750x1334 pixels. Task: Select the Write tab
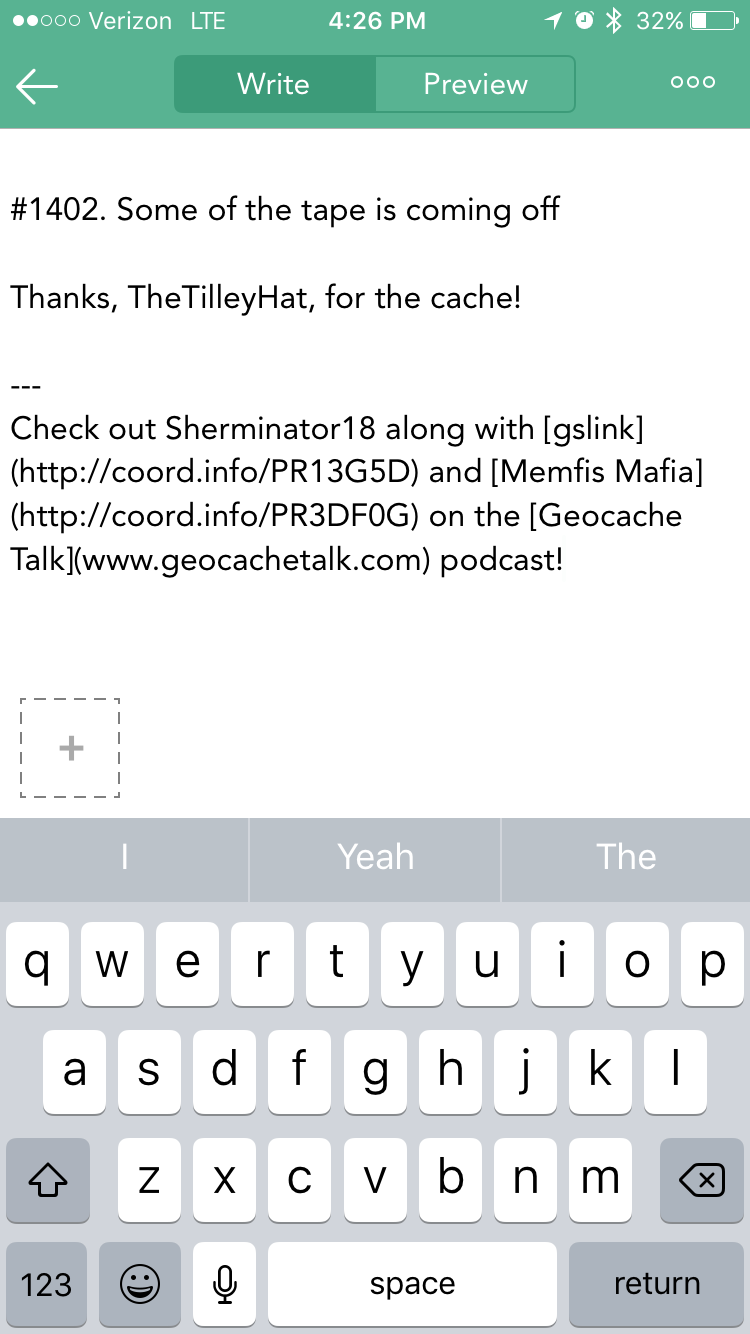(274, 84)
